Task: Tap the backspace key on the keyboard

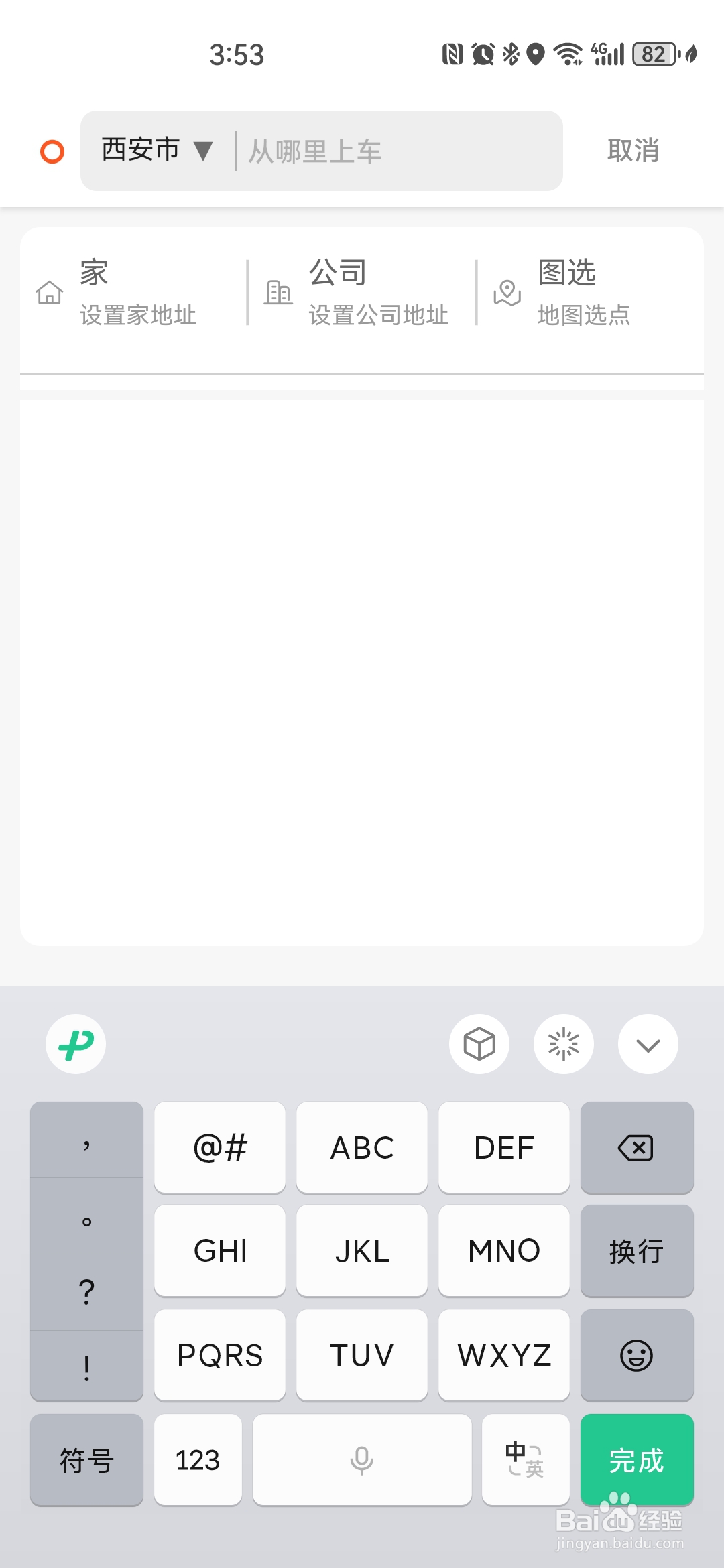Action: pos(636,1147)
